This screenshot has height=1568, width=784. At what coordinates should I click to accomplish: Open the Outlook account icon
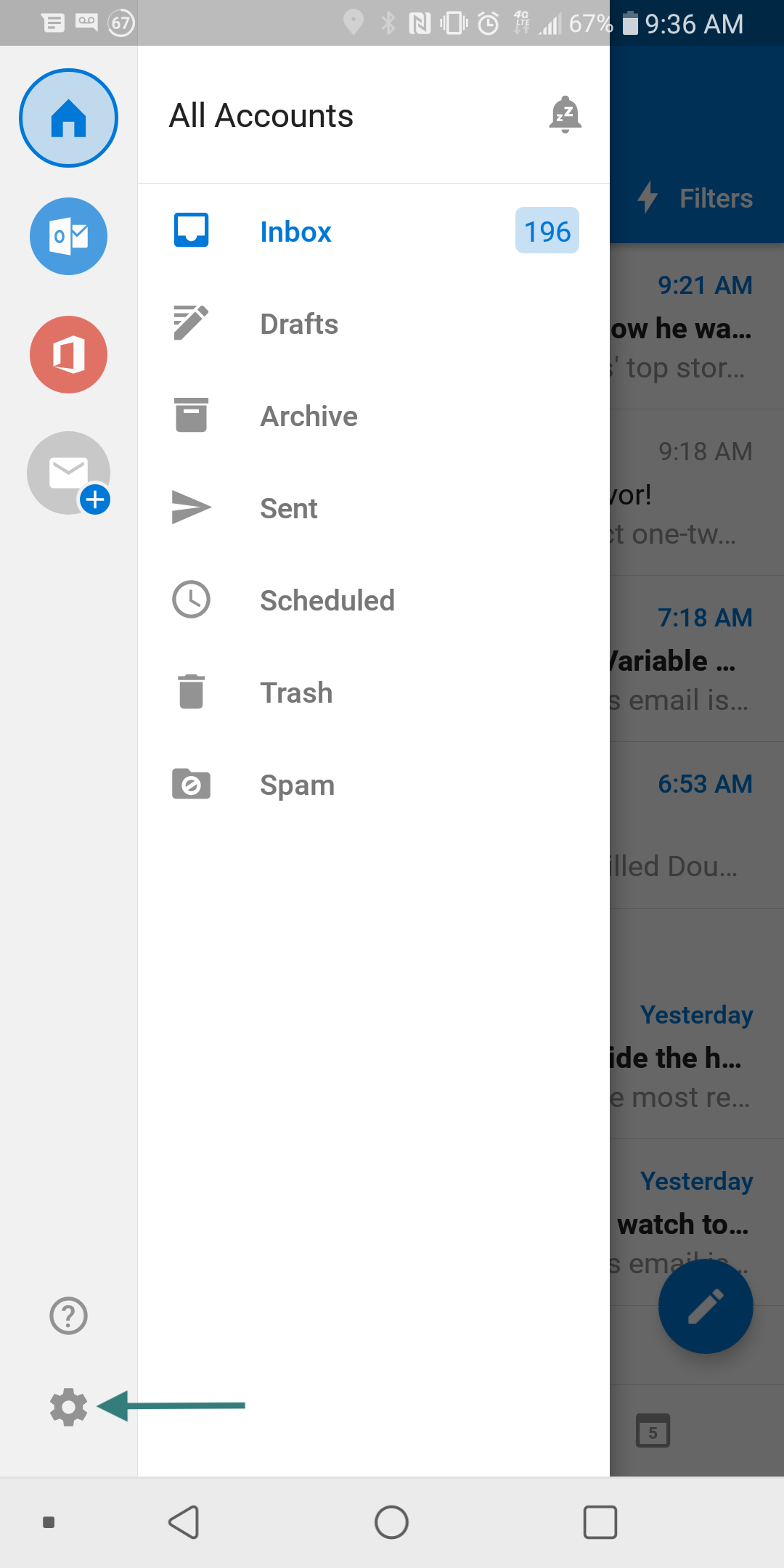point(68,236)
